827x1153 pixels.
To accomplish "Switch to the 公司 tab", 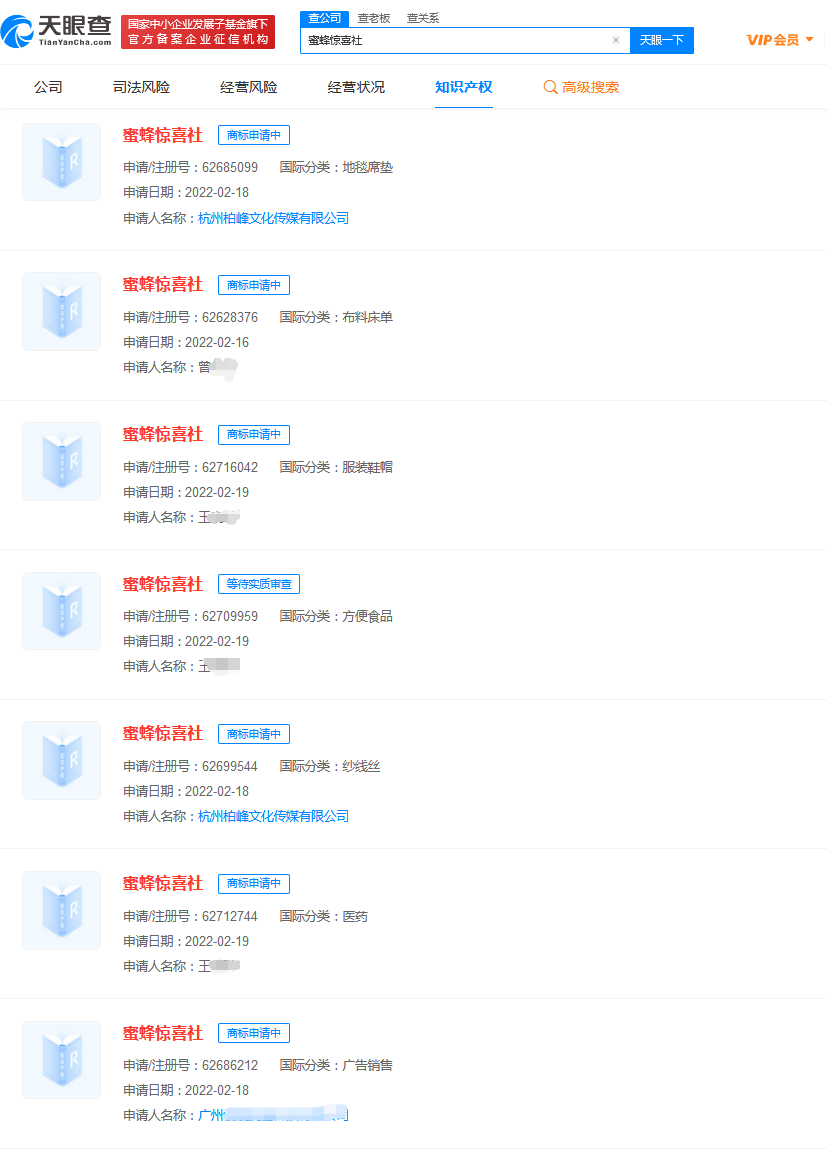I will click(48, 87).
